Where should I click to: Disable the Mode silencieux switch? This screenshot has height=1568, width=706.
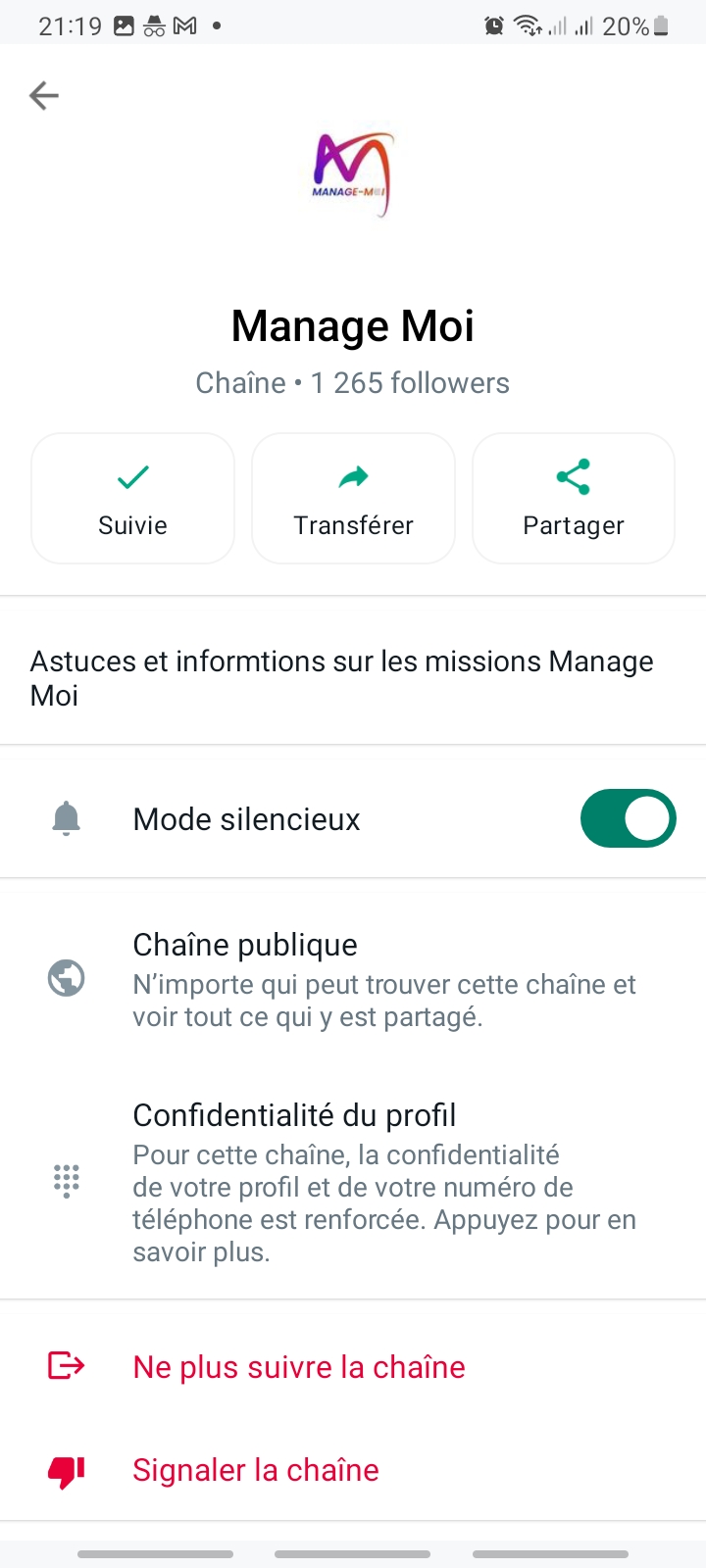(x=628, y=818)
